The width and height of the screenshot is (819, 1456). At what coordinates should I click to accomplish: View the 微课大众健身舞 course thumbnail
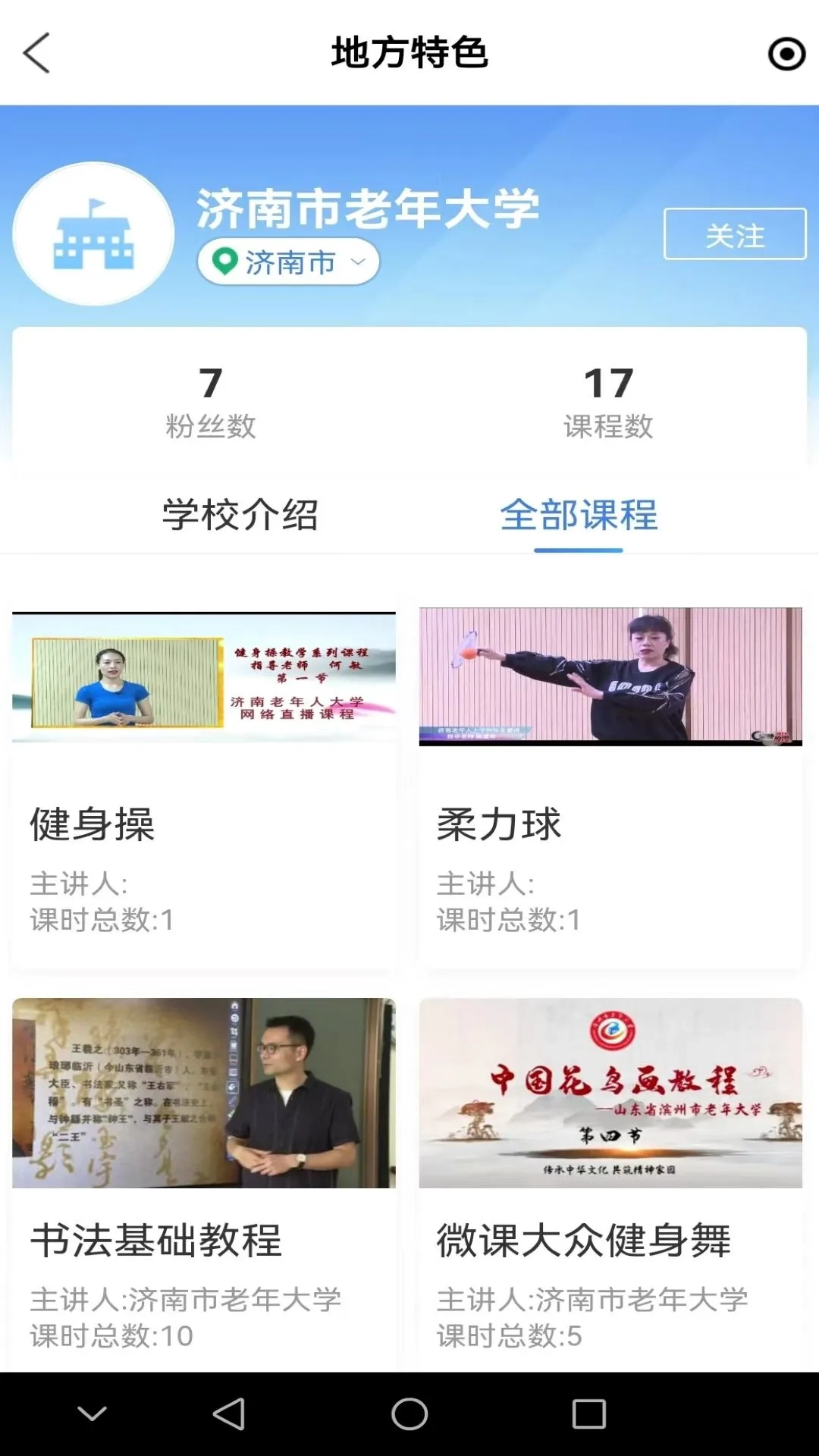click(612, 1092)
